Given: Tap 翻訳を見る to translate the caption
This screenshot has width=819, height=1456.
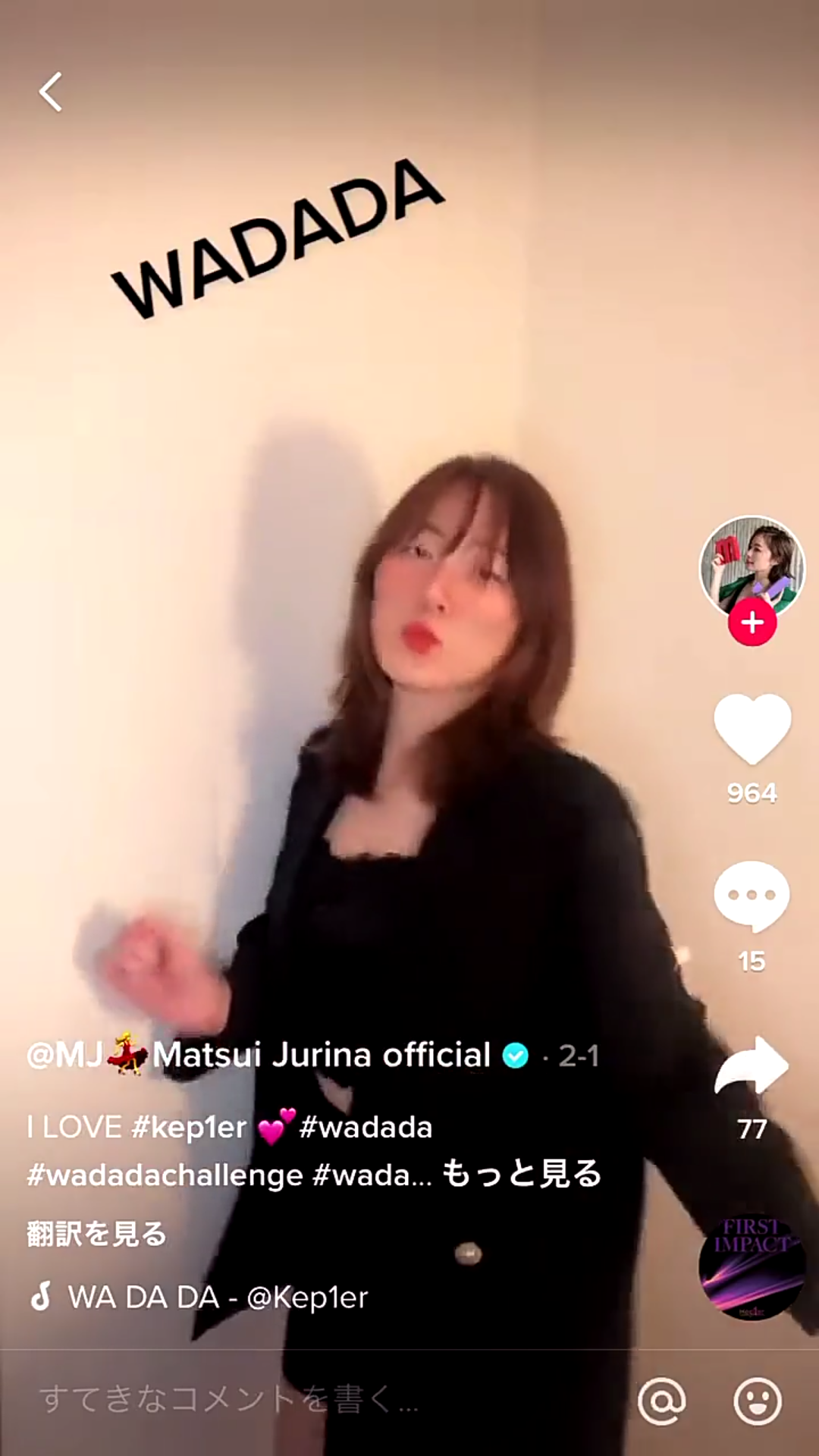Looking at the screenshot, I should click(97, 1234).
